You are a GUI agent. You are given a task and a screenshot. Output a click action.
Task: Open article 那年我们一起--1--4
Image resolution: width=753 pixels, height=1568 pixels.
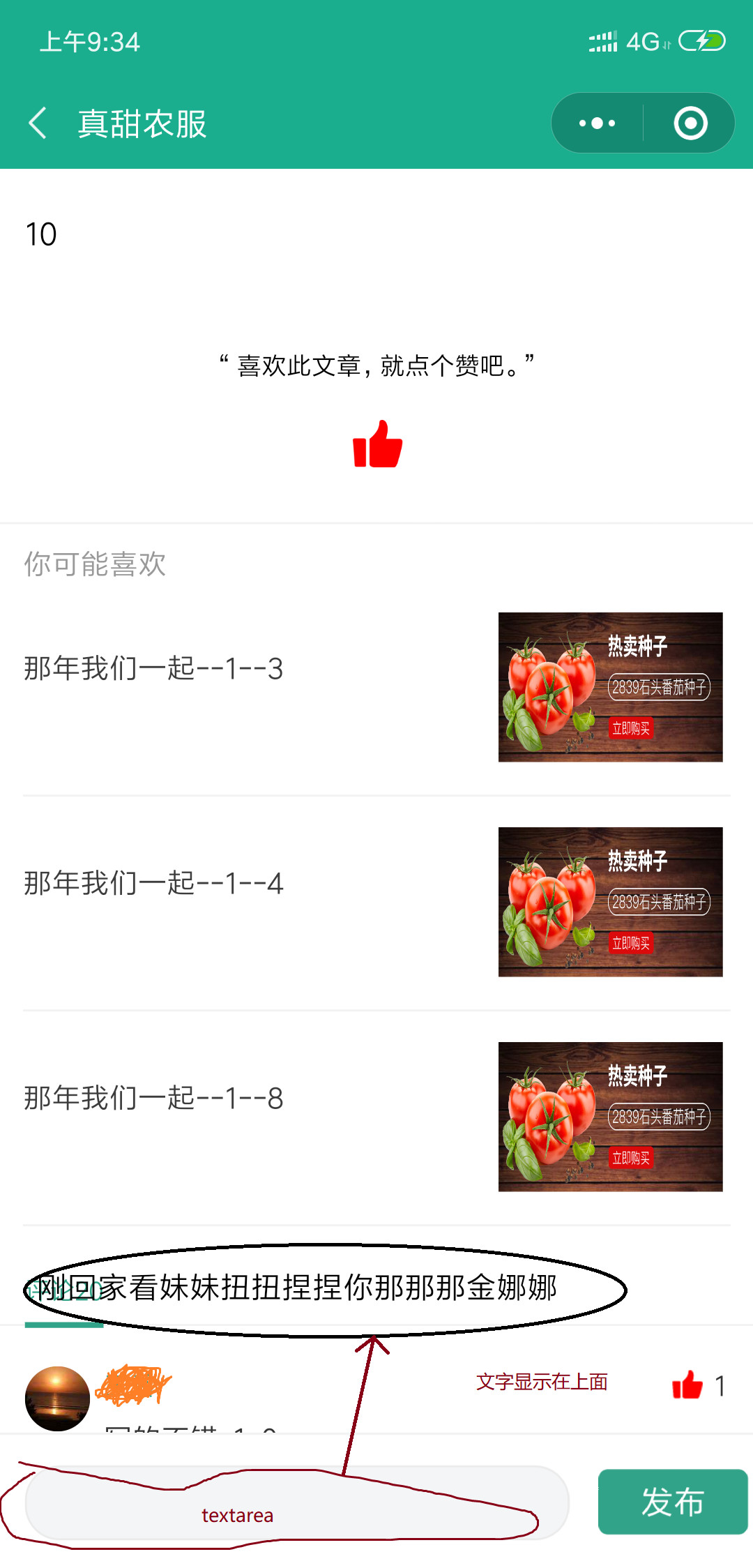click(x=153, y=883)
